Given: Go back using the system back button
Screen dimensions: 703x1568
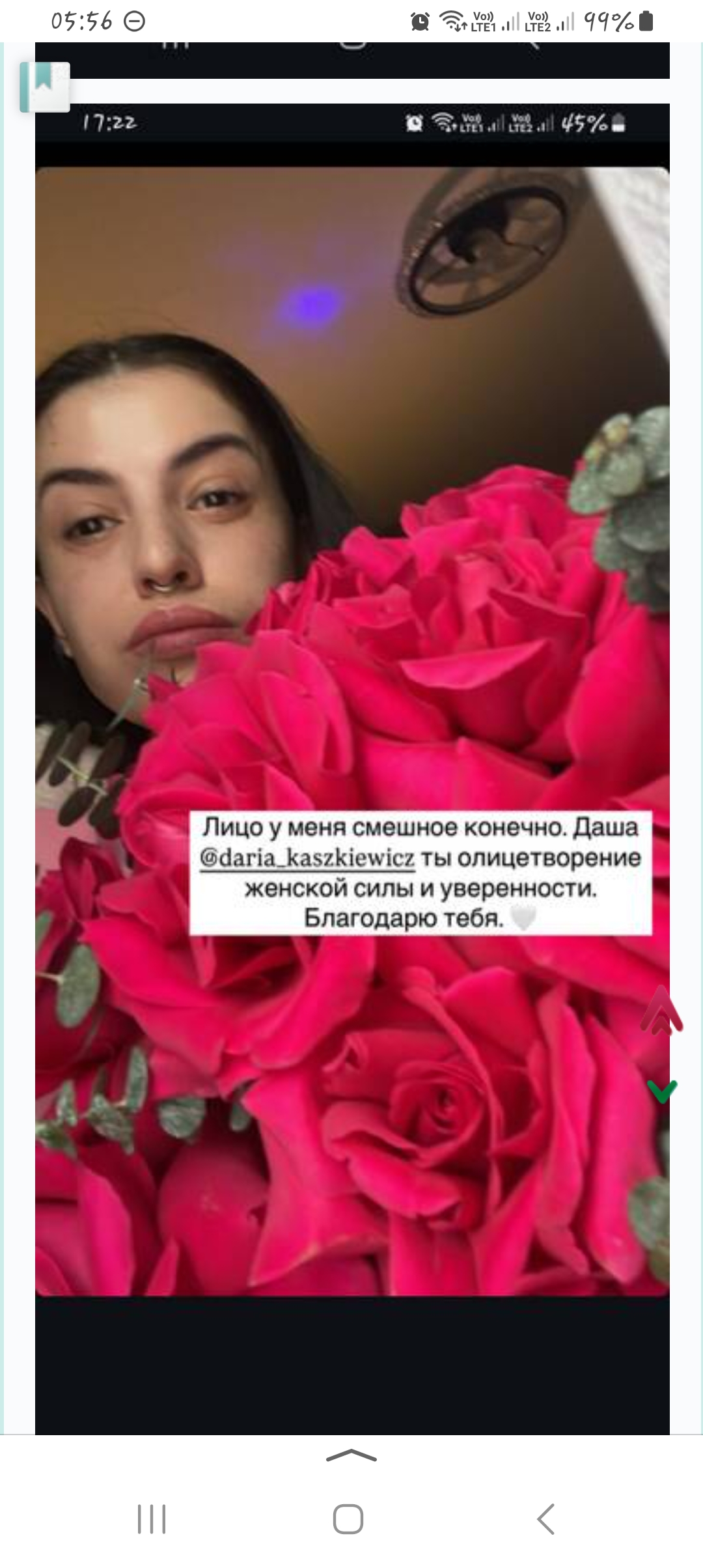Looking at the screenshot, I should coord(545,1519).
